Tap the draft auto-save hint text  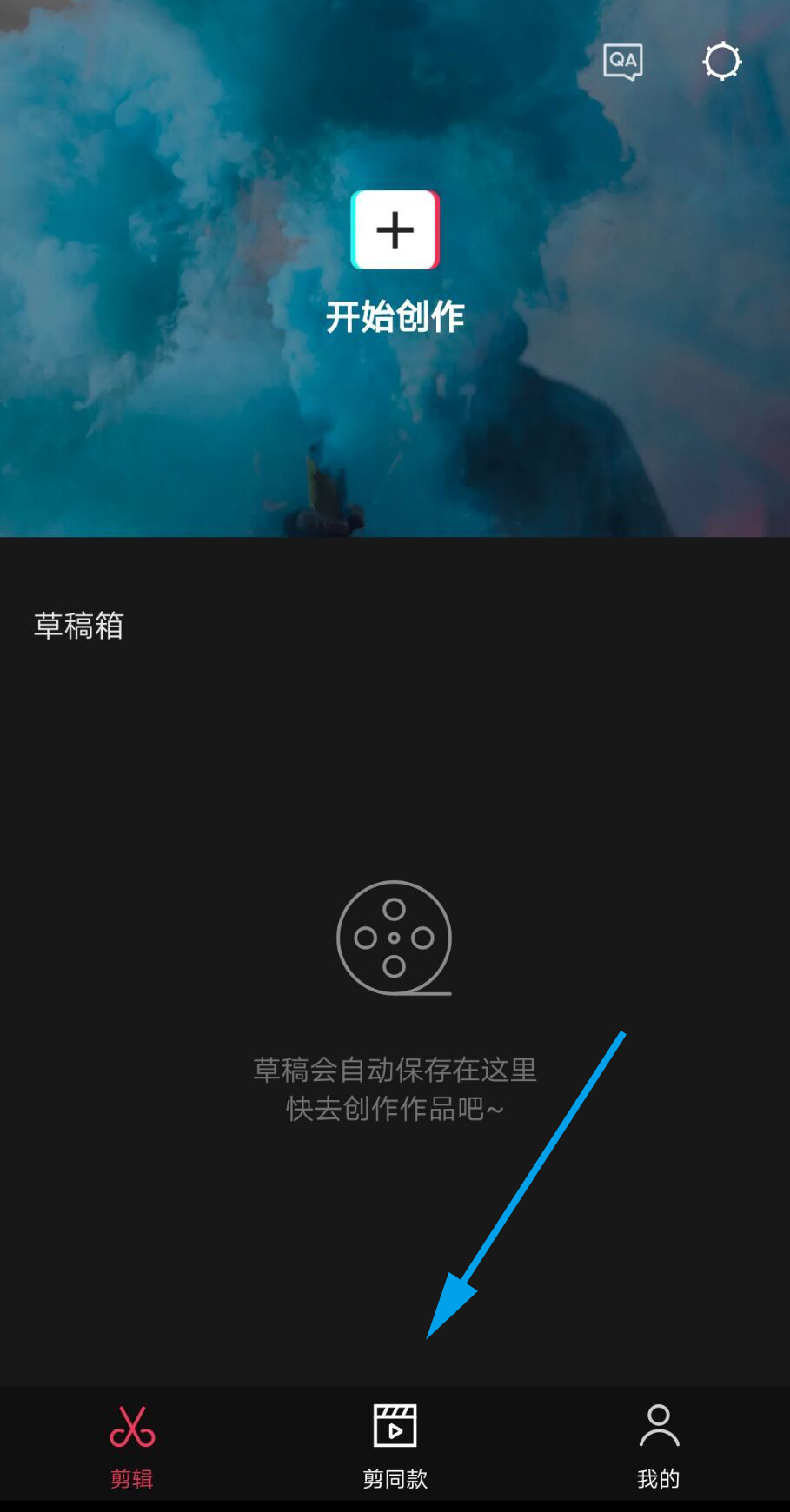(395, 1071)
